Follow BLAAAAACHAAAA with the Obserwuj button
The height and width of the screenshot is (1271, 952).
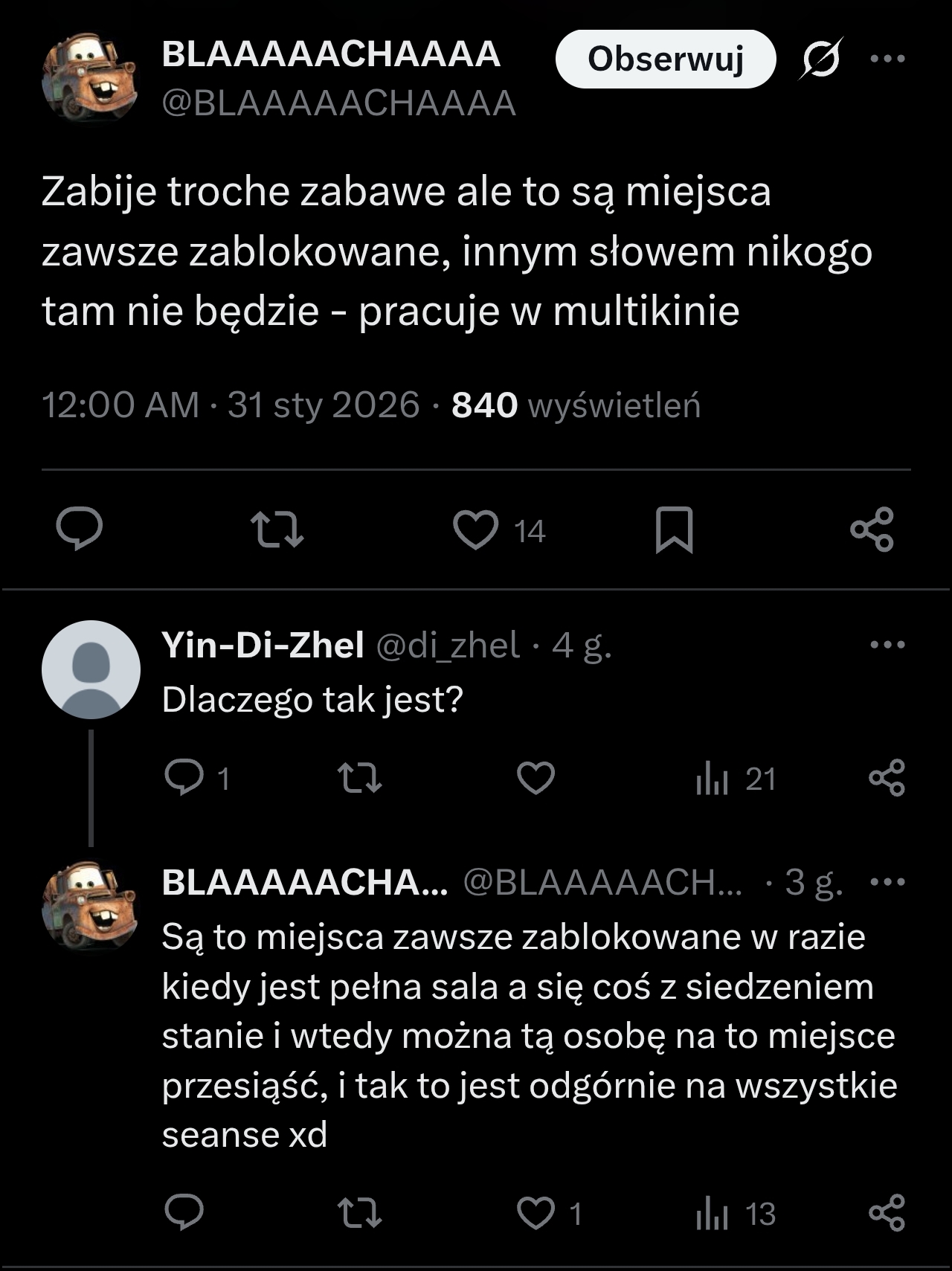[x=665, y=59]
